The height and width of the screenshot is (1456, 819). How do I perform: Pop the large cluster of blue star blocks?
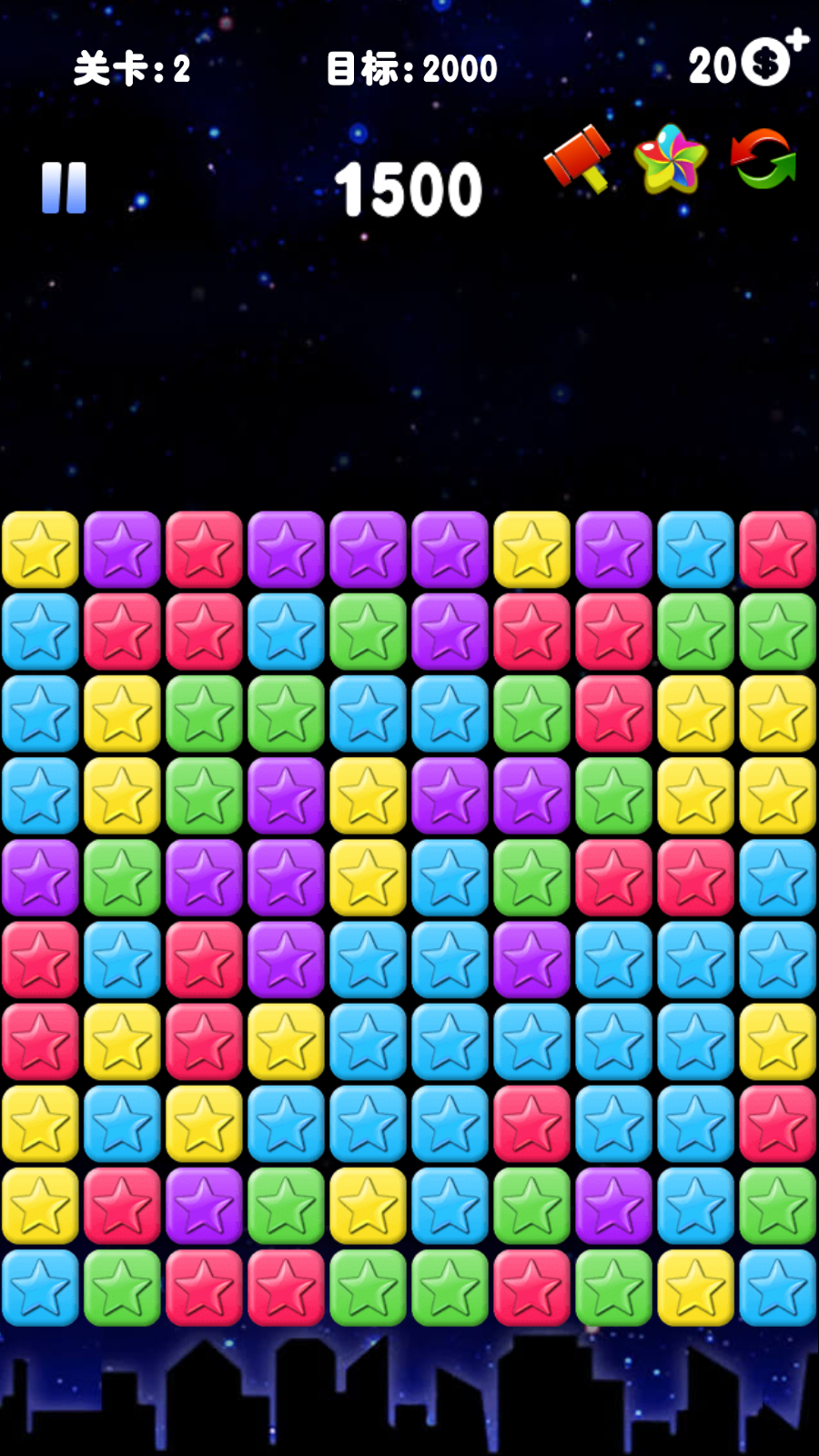coord(450,1042)
